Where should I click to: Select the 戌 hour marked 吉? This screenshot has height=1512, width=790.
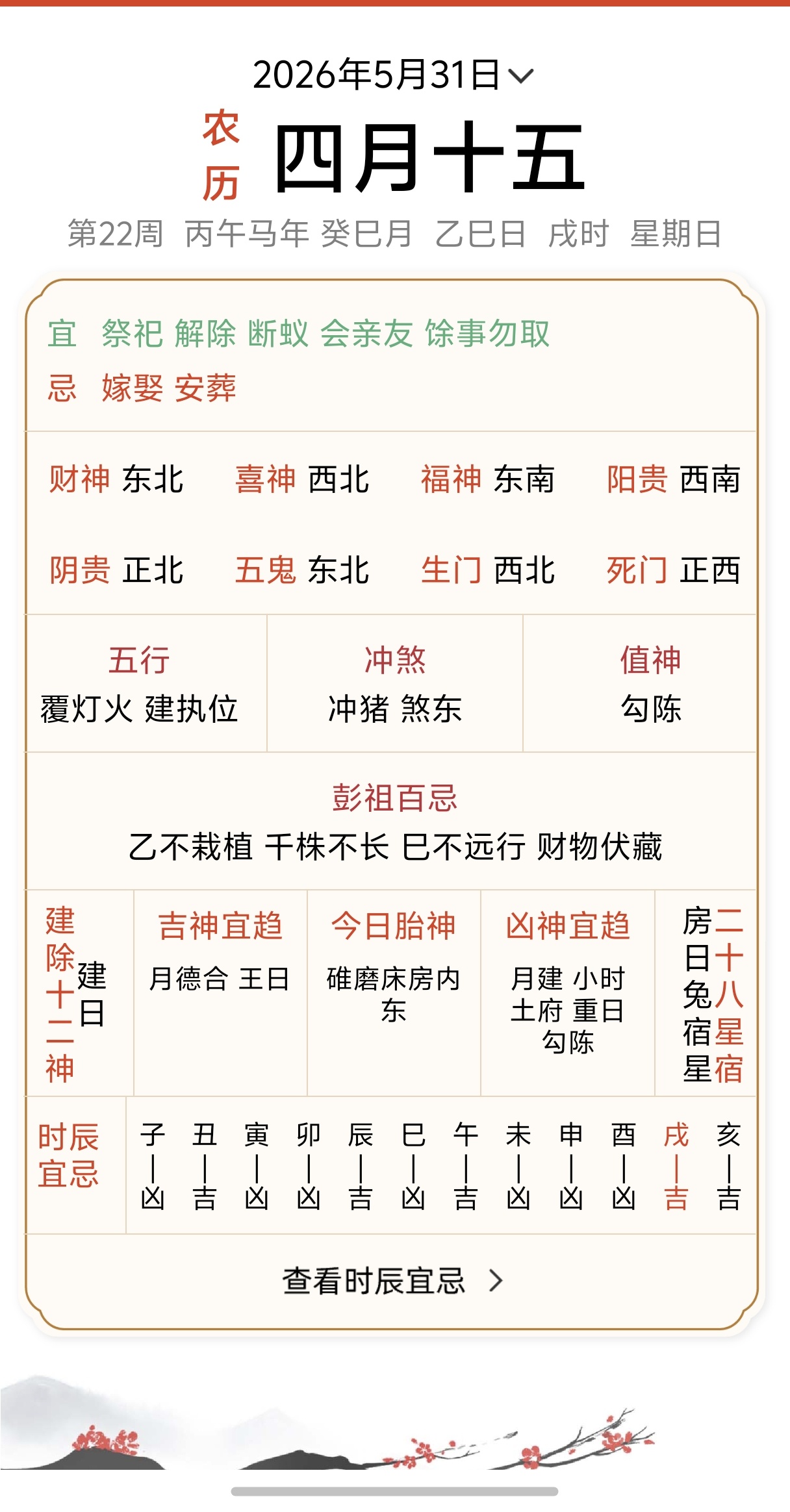coord(676,1166)
